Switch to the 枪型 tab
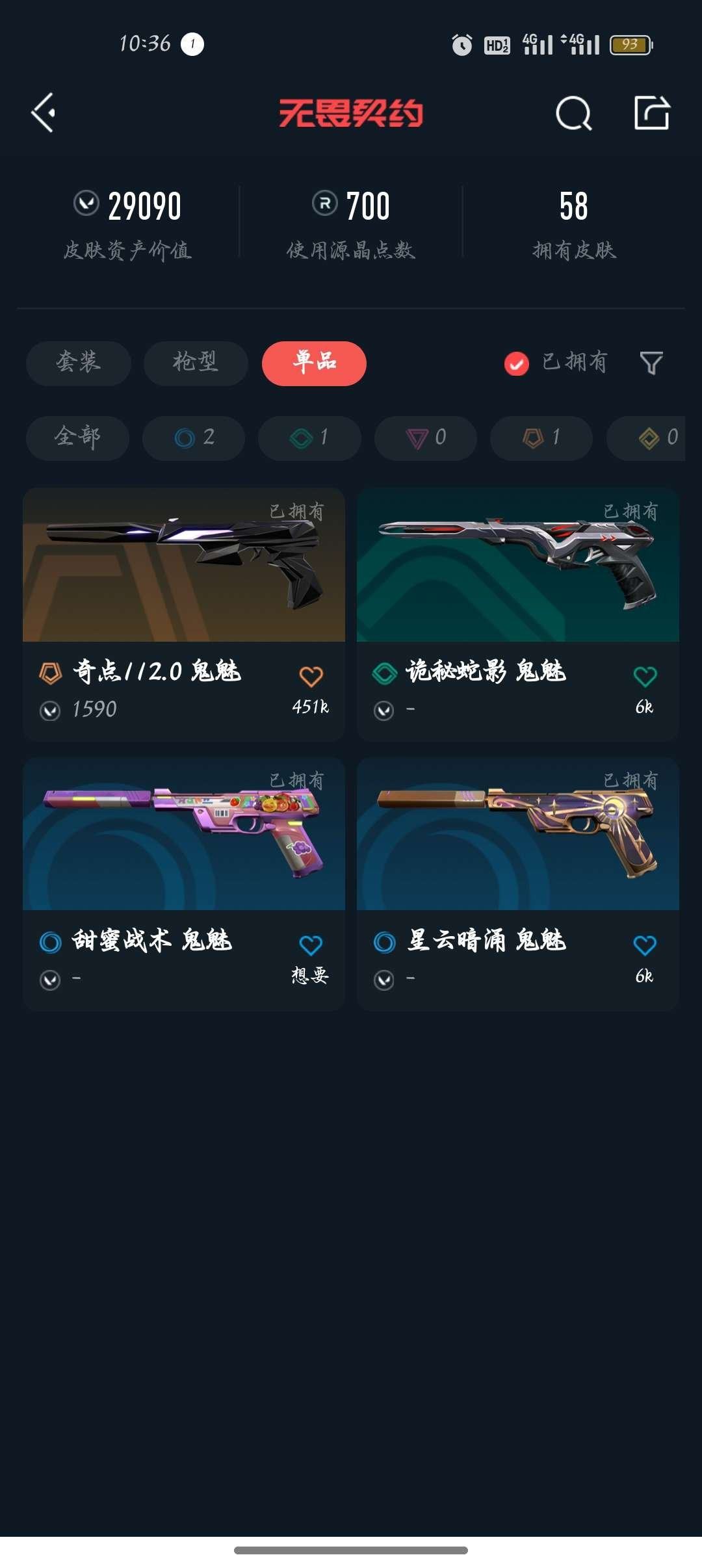 pyautogui.click(x=196, y=363)
